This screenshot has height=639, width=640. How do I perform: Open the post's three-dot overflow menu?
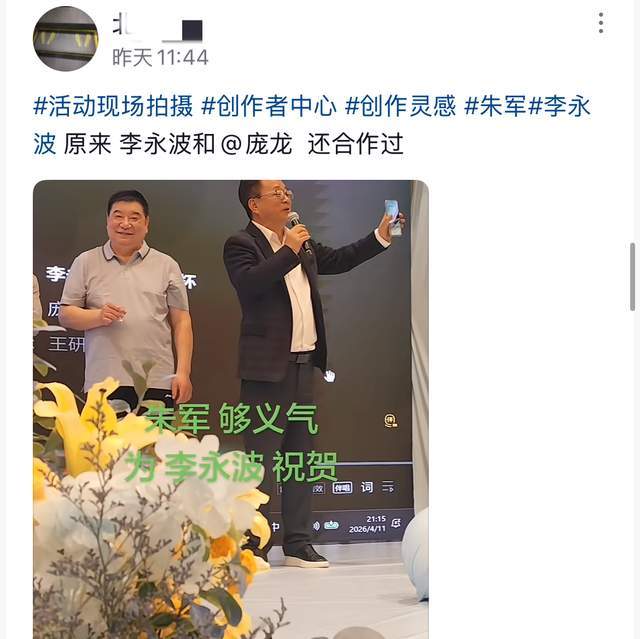pos(601,23)
